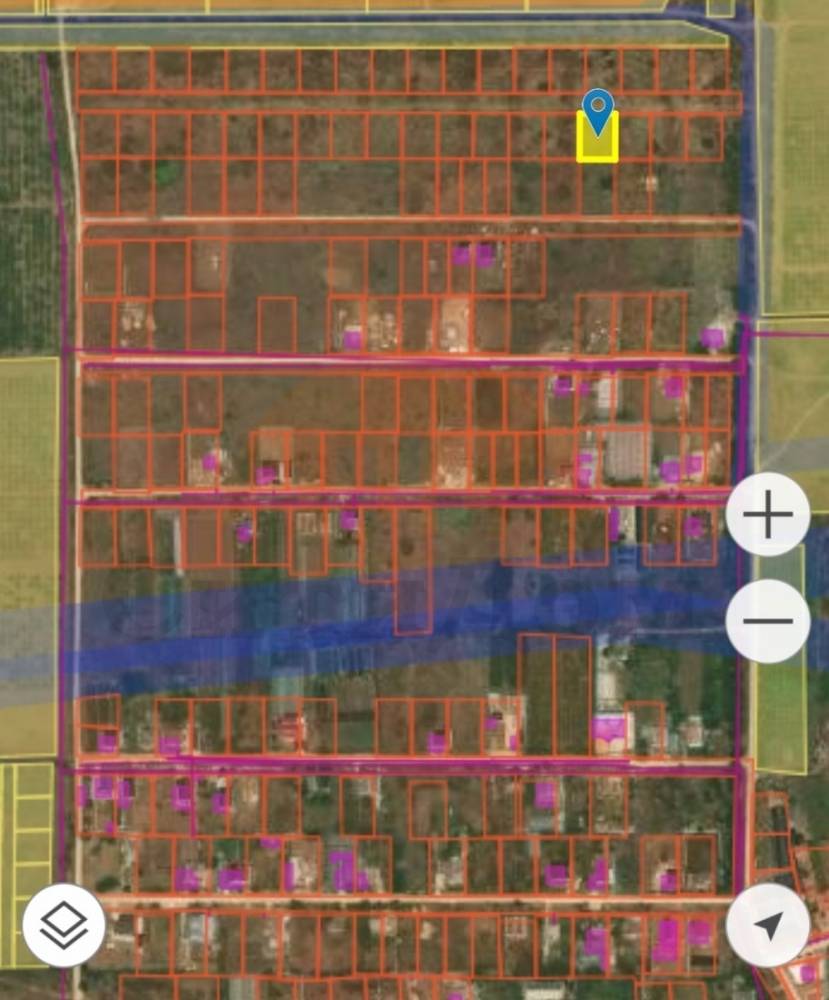Zoom in on the map

(x=768, y=516)
